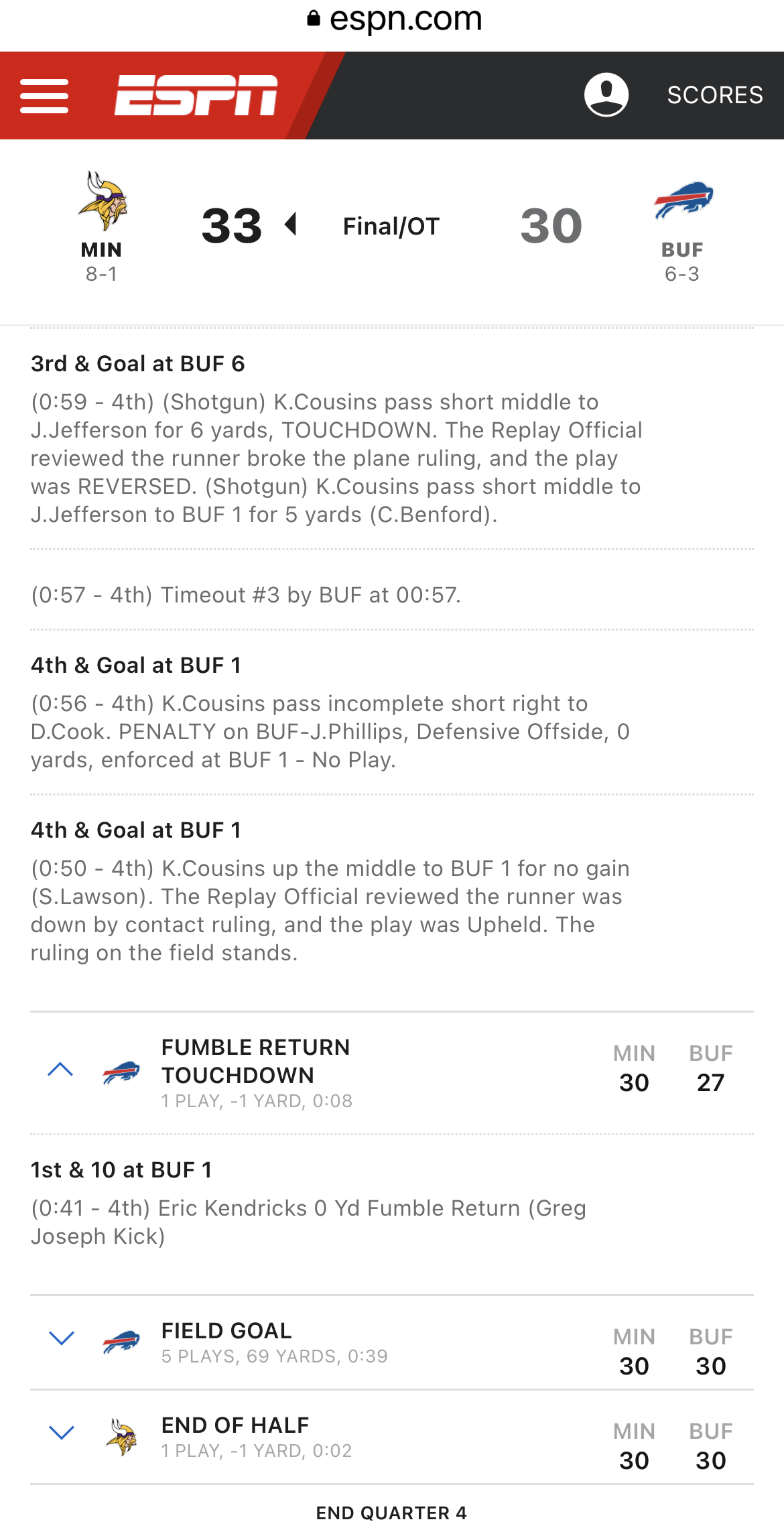Expand the End of Half drive
Screen dimensions: 784x1534
coord(61,1433)
